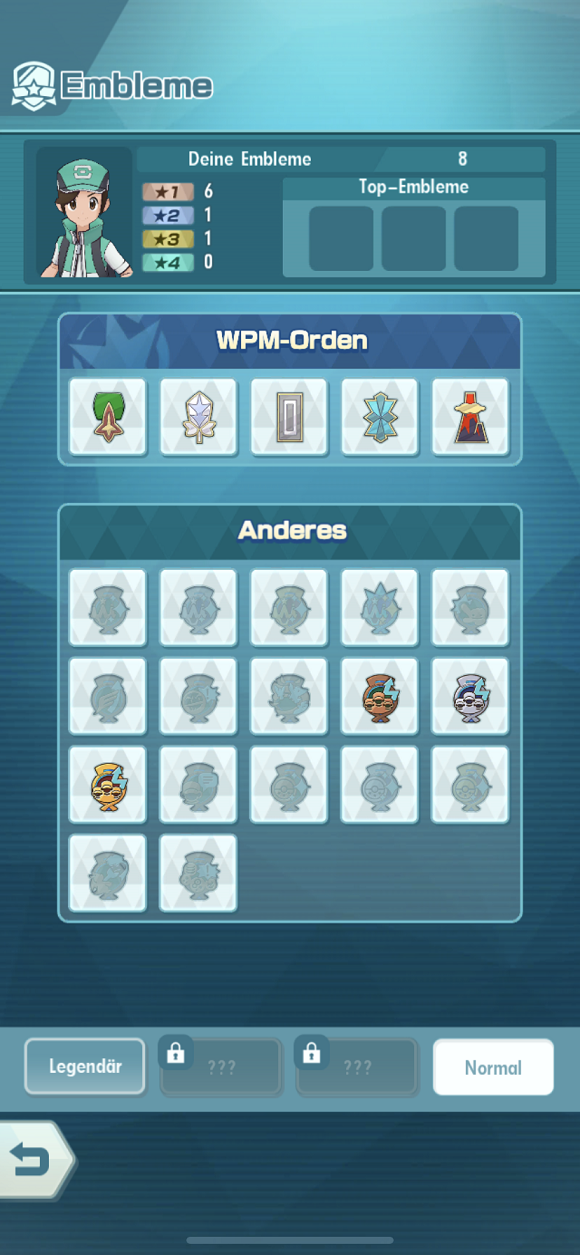
Task: Tap the trainer avatar portrait
Action: coord(84,213)
